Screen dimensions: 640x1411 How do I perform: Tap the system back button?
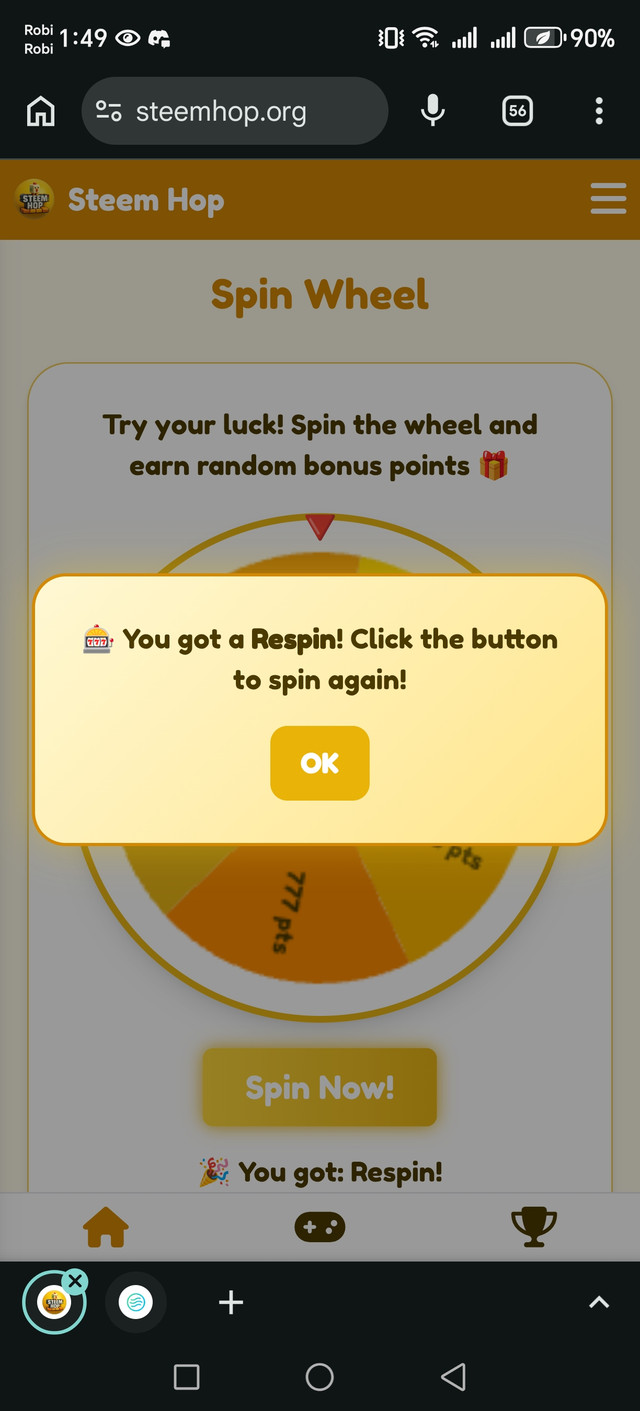[x=453, y=1377]
